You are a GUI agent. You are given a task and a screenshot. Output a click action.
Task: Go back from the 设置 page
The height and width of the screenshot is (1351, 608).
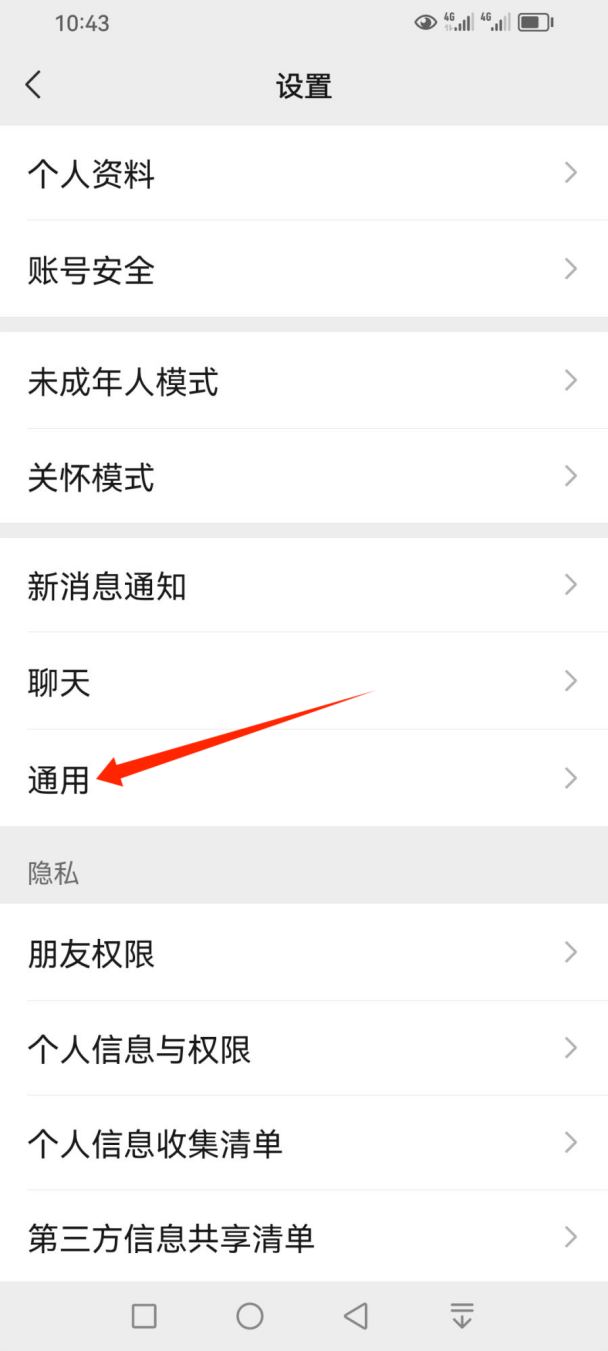33,85
